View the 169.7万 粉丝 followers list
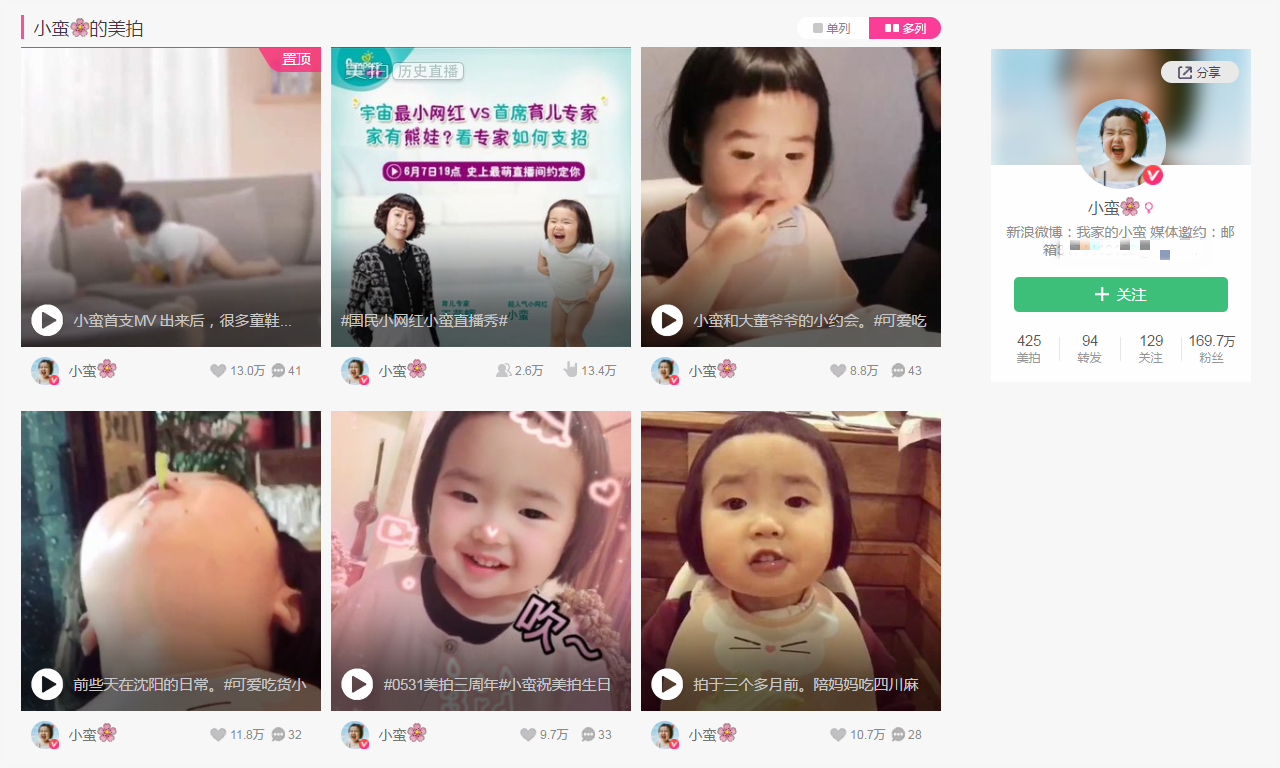The height and width of the screenshot is (768, 1280). click(1211, 348)
